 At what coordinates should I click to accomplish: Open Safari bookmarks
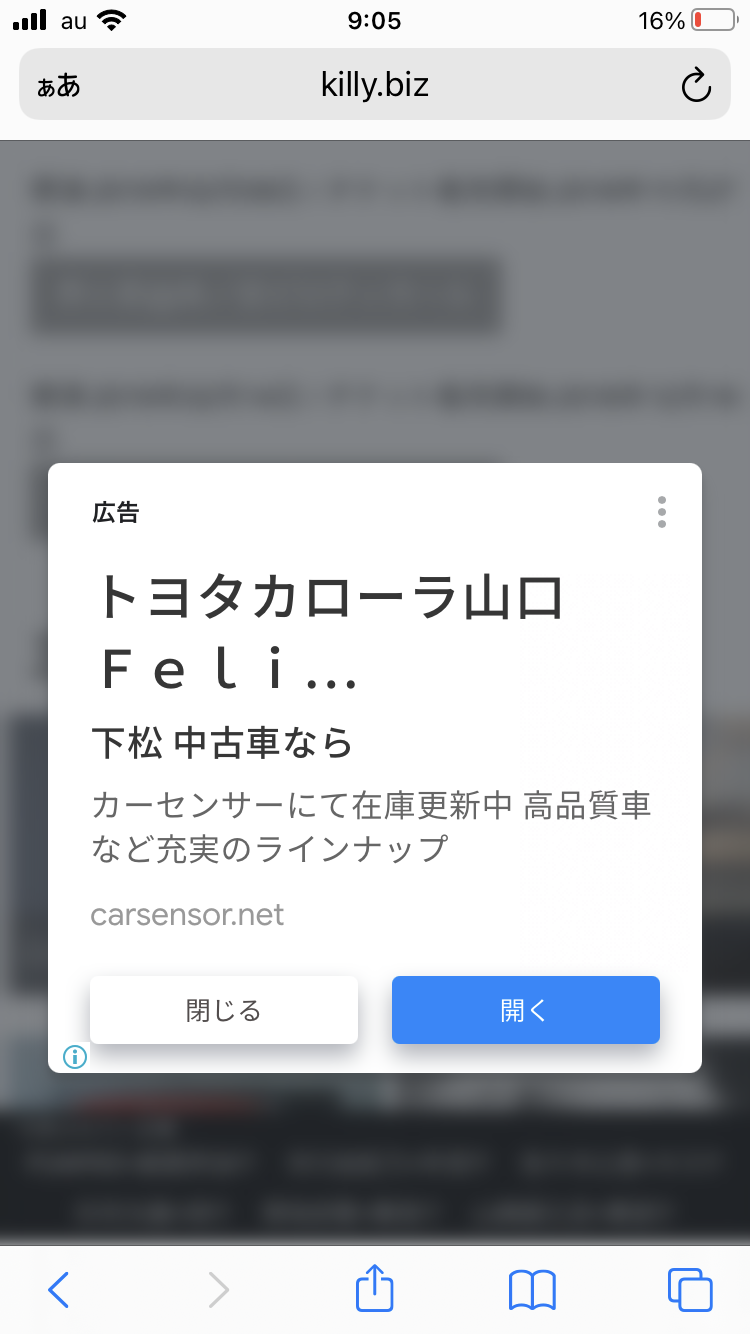click(532, 1290)
